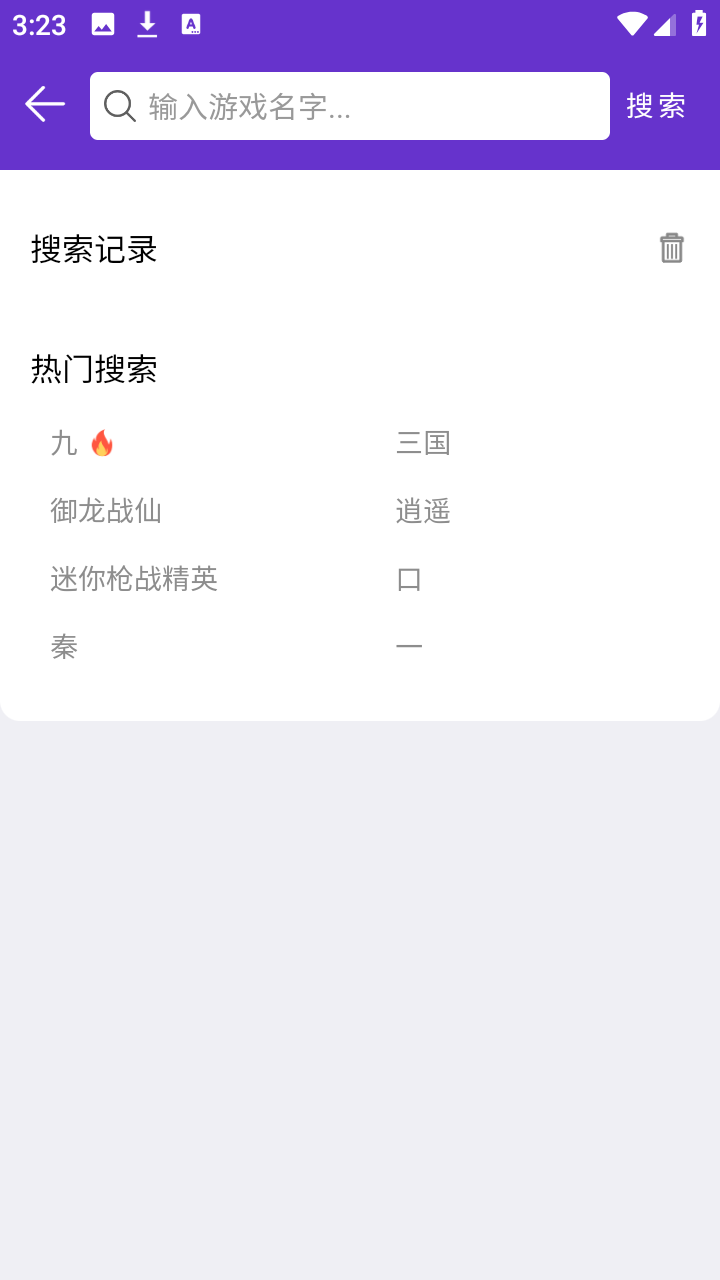
Task: Select 迷你枪战精英 in hot searches
Action: pyautogui.click(x=134, y=578)
